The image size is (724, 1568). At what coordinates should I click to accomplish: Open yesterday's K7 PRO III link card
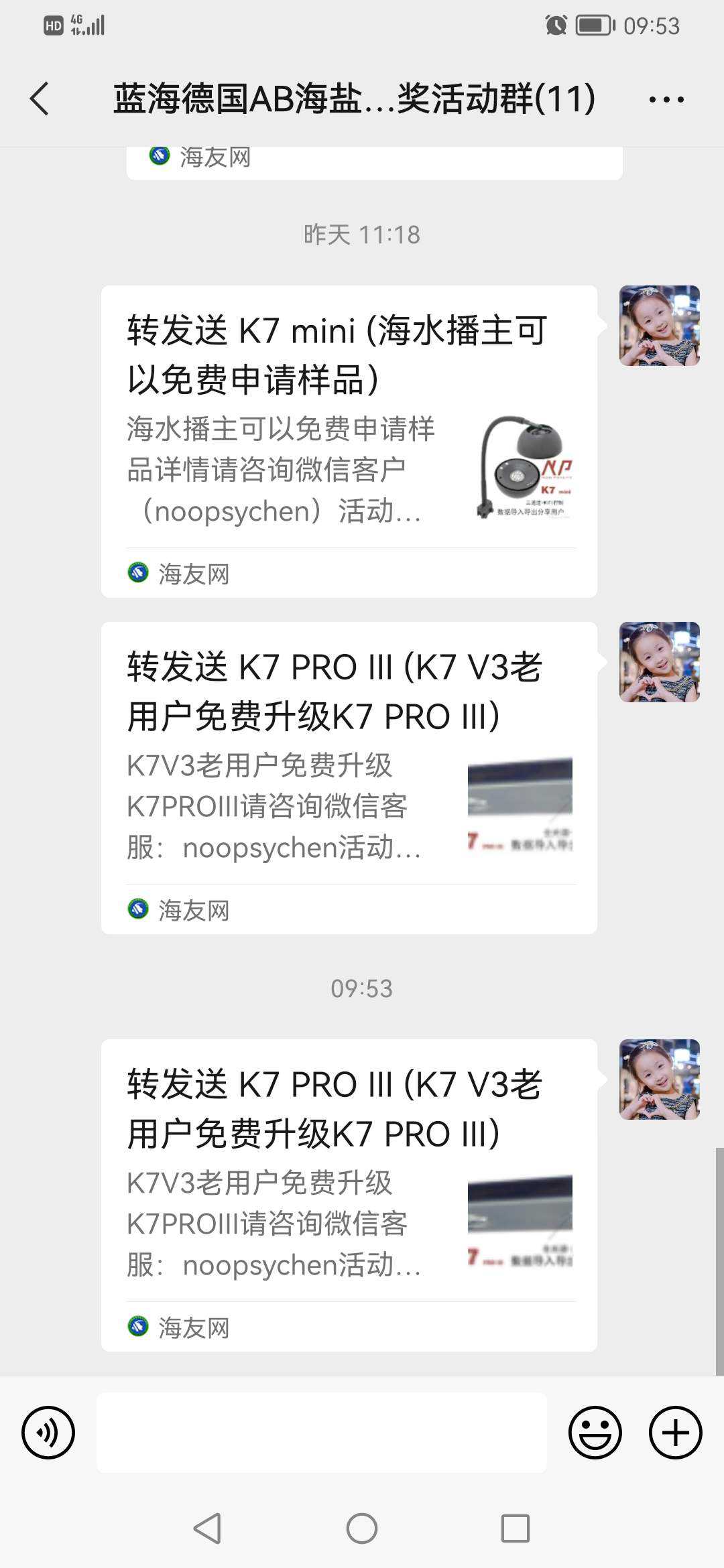[x=349, y=764]
